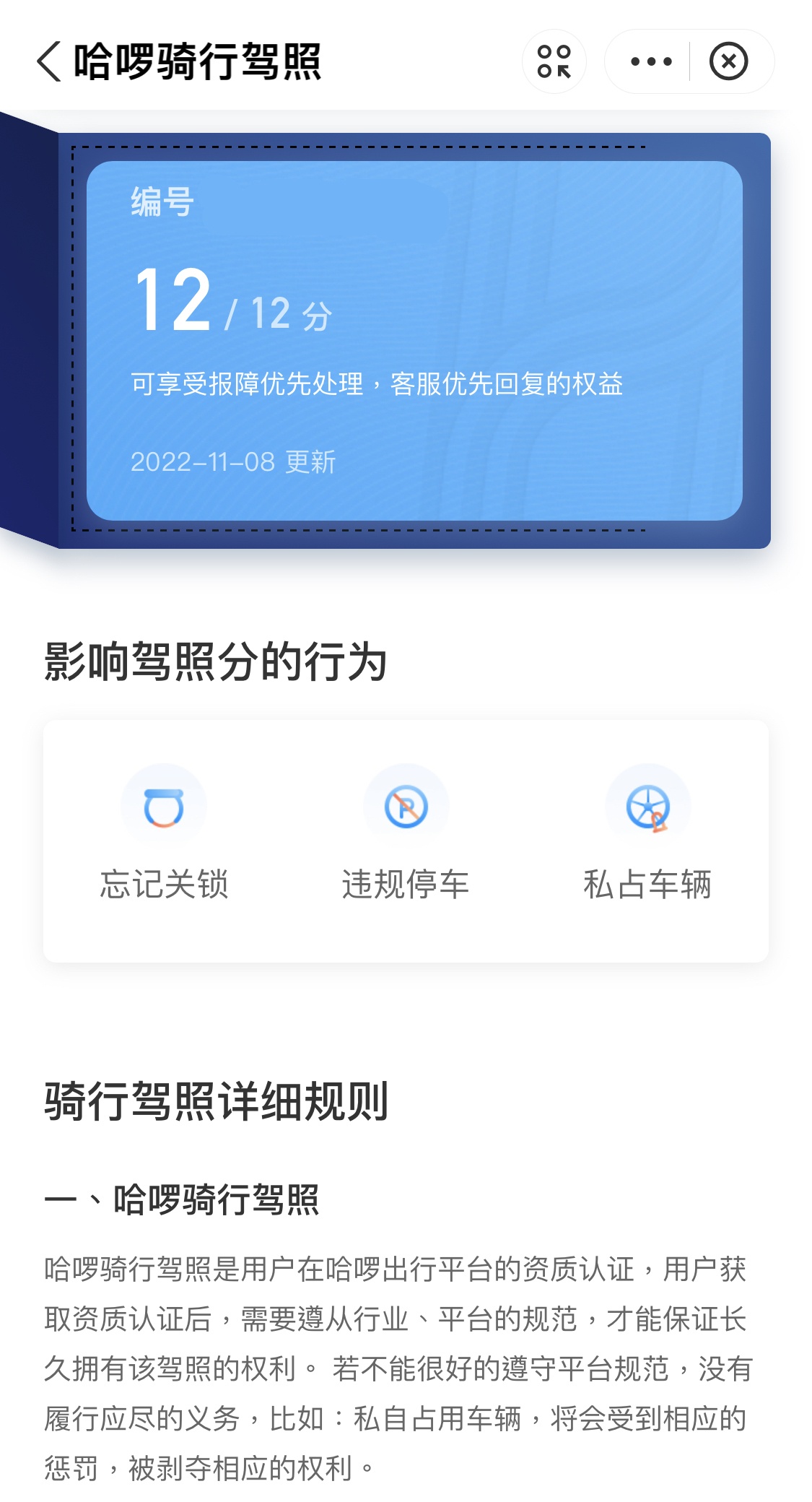Open the three-dot more menu
The image size is (812, 1502).
pyautogui.click(x=650, y=62)
